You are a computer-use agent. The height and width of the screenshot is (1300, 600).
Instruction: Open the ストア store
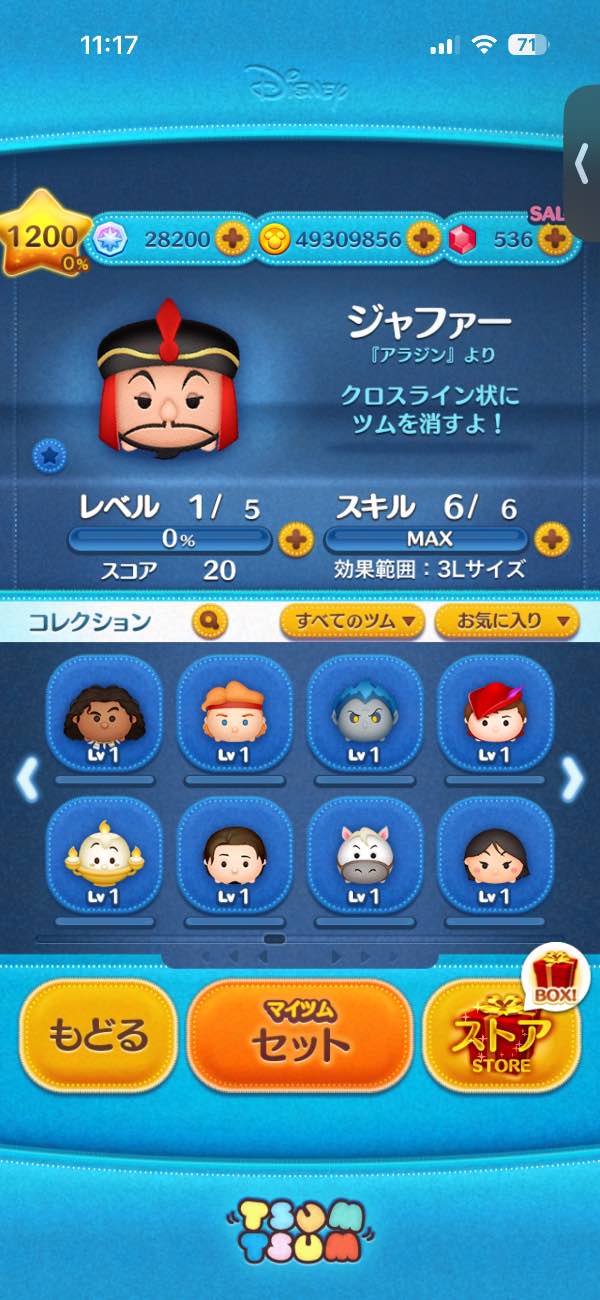[500, 1034]
